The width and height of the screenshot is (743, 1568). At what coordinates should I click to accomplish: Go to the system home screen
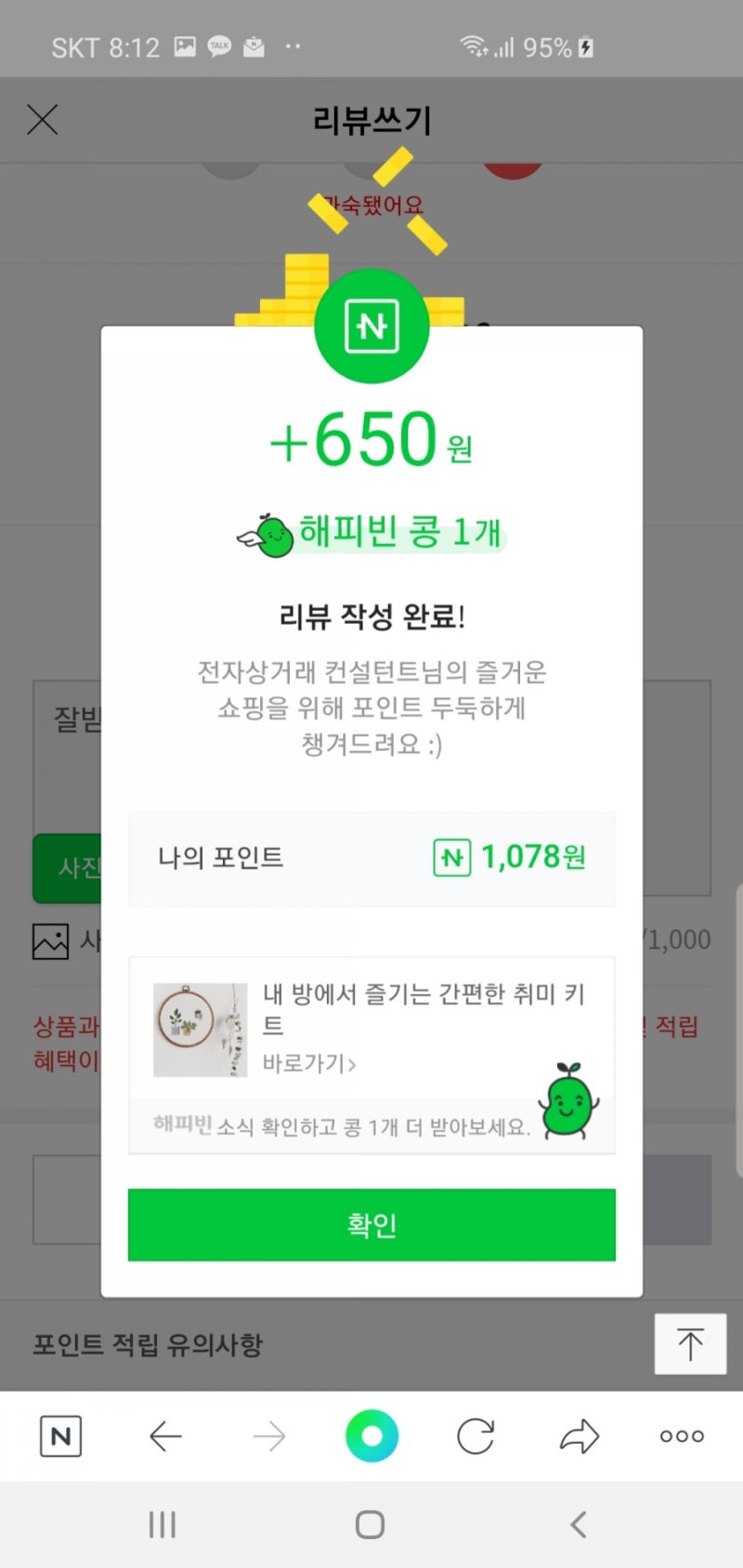click(371, 1523)
